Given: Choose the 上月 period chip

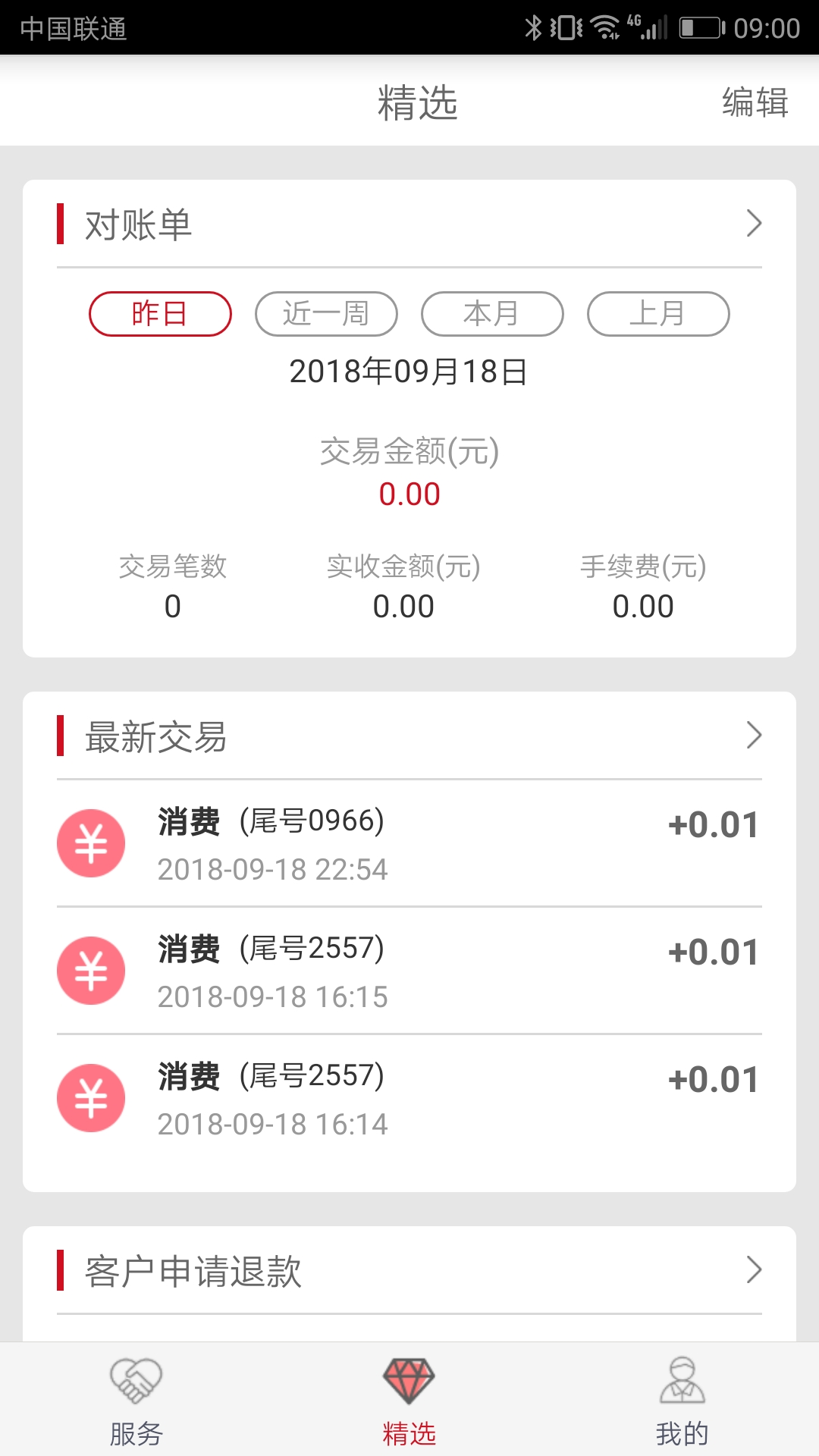Looking at the screenshot, I should pos(658,314).
